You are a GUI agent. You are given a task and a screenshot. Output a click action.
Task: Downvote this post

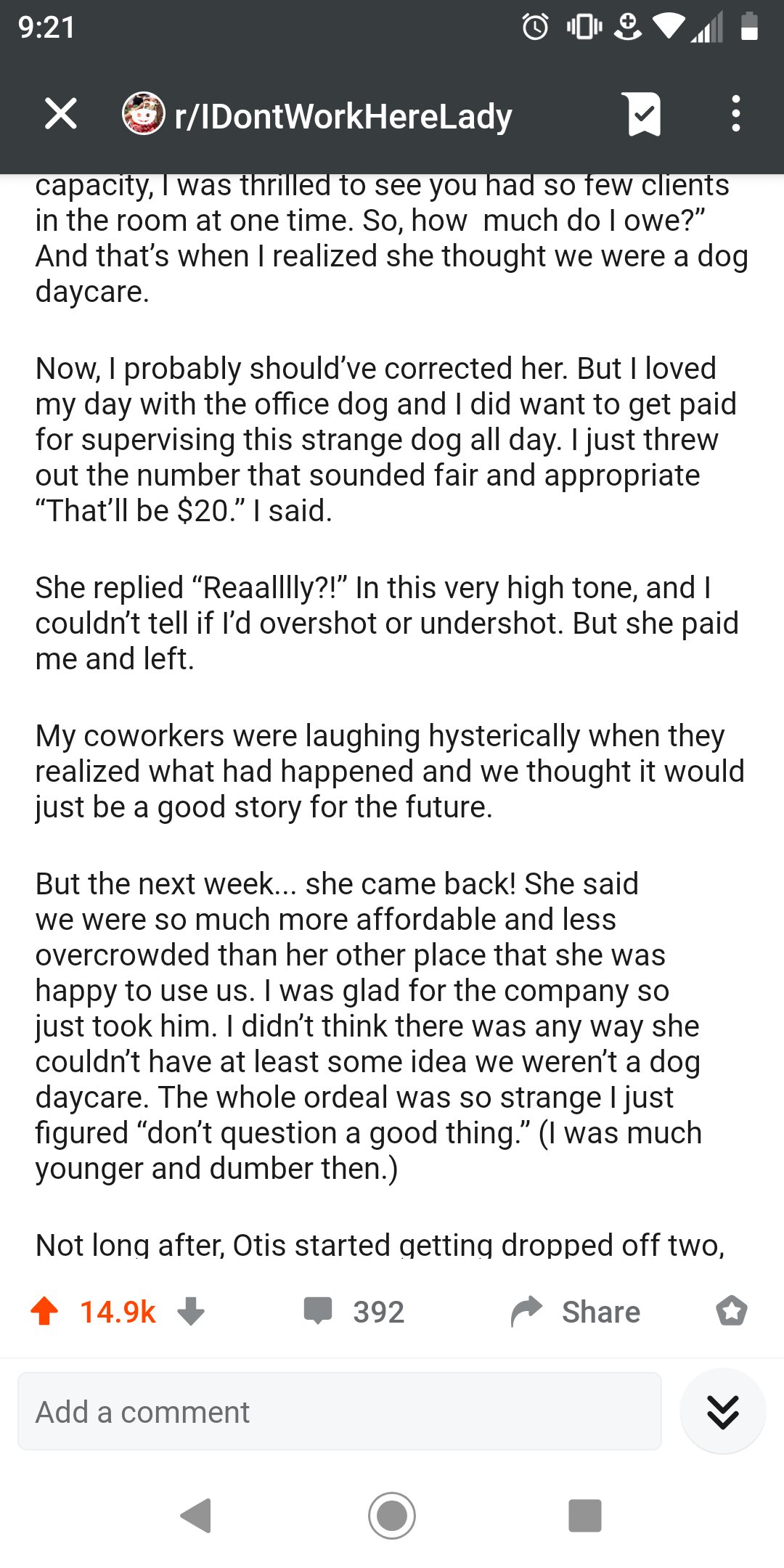pos(191,1311)
